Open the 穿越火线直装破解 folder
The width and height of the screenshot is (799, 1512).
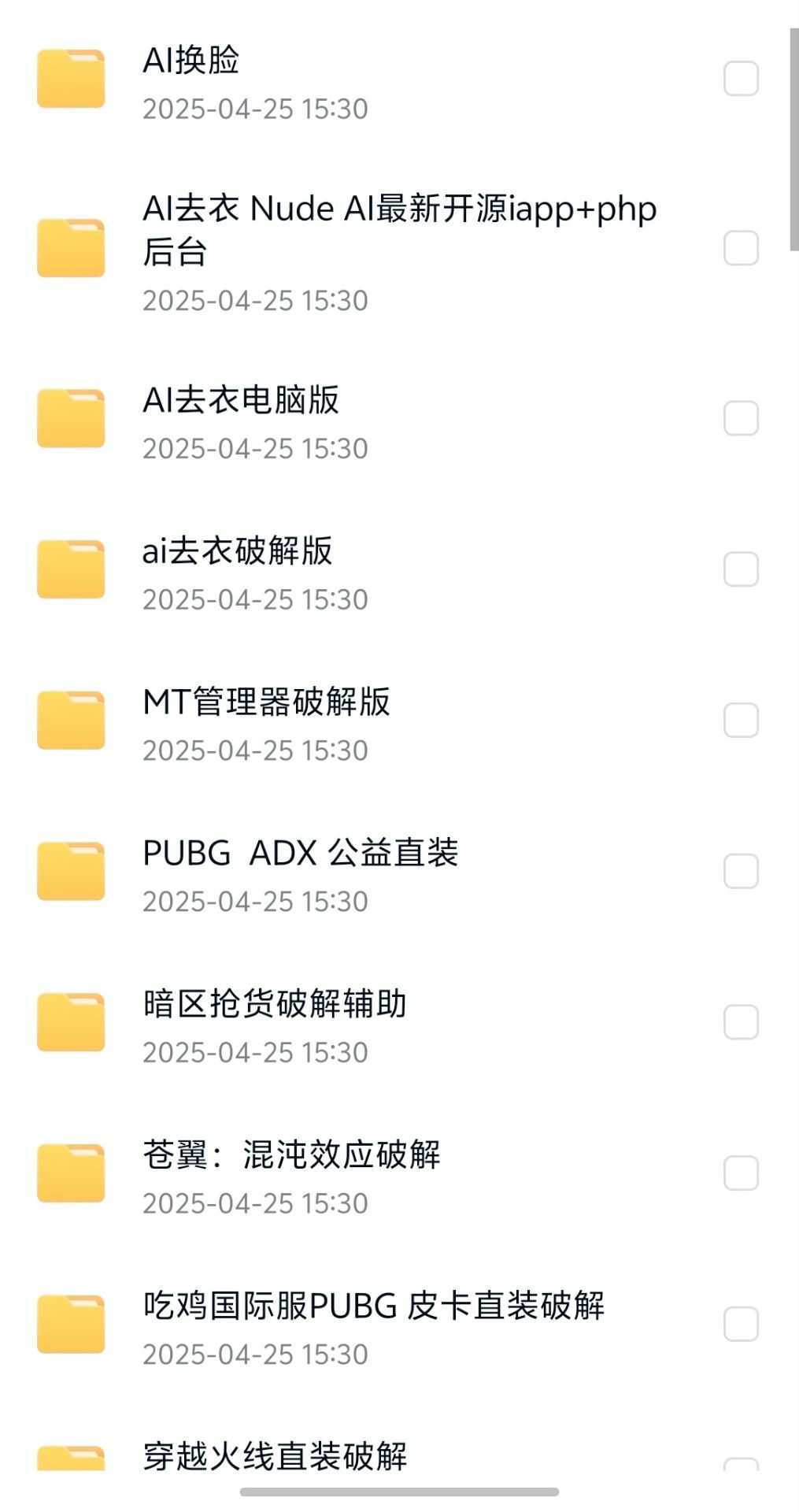coord(275,1456)
